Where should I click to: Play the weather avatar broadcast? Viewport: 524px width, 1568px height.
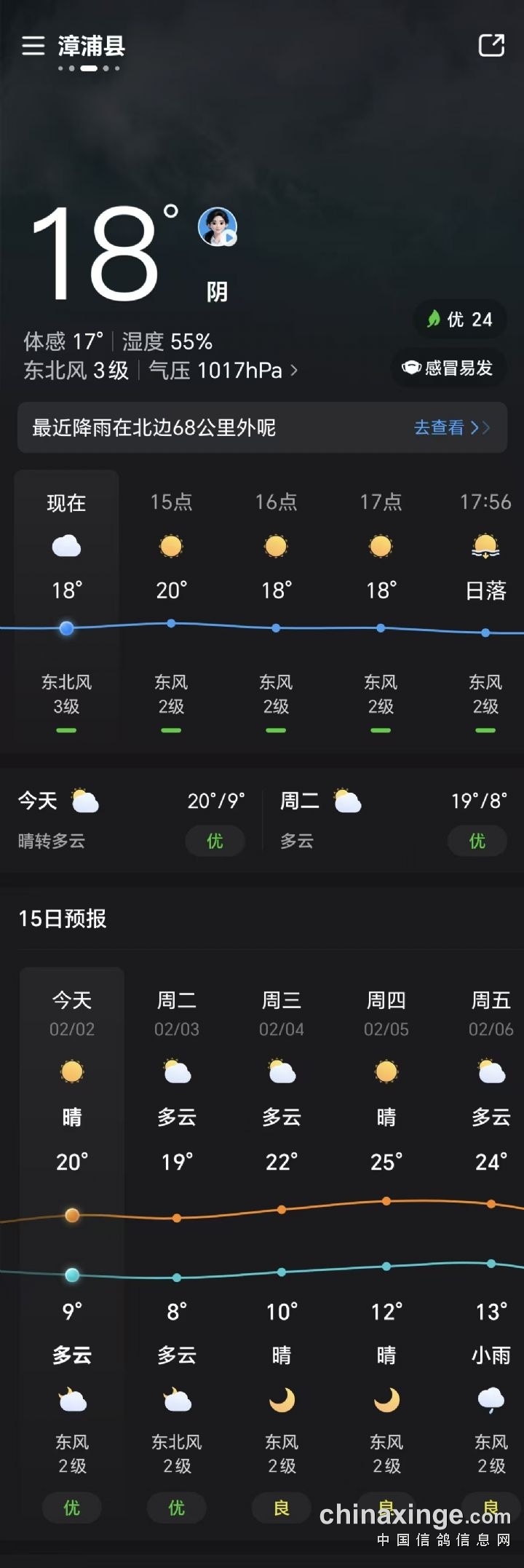[x=218, y=226]
